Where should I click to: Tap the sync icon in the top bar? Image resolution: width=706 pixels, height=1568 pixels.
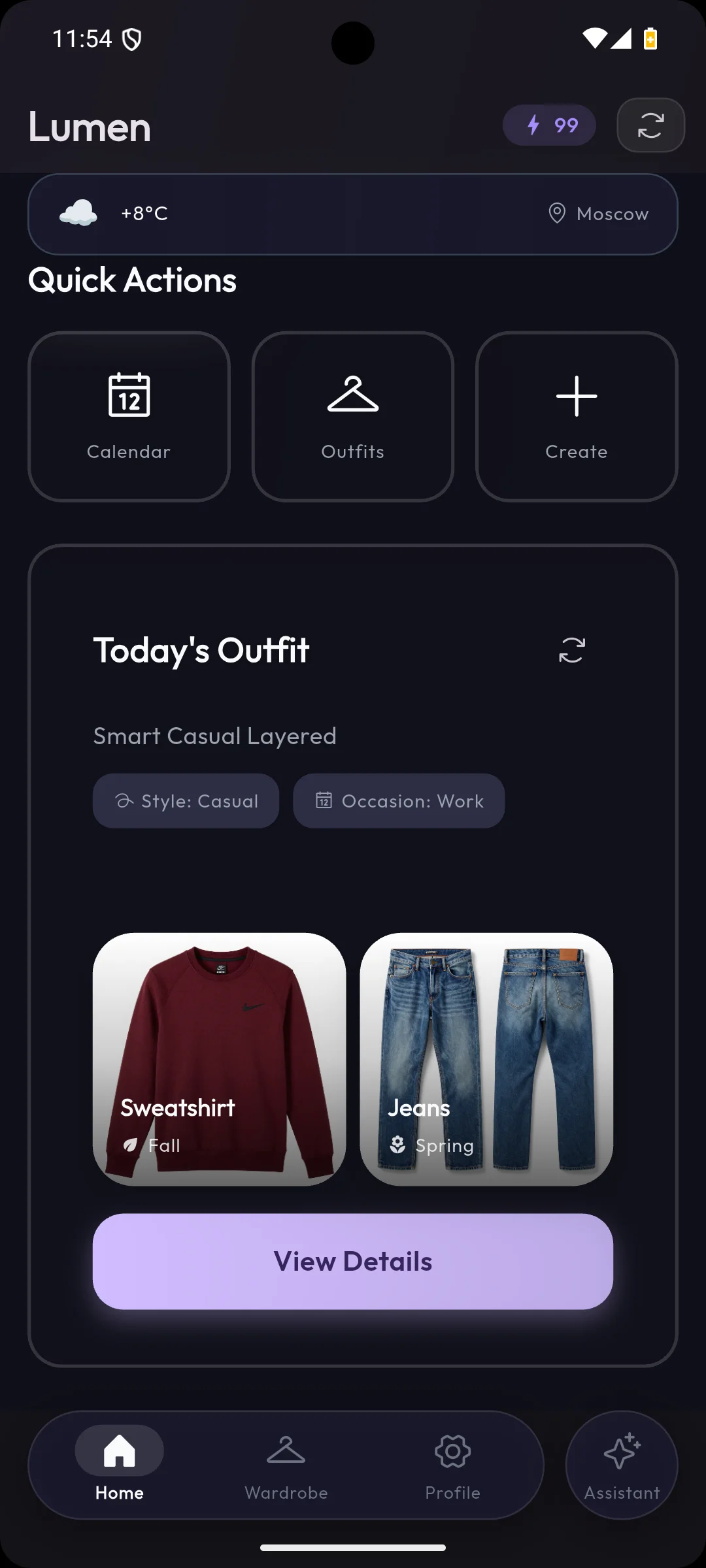[x=650, y=125]
